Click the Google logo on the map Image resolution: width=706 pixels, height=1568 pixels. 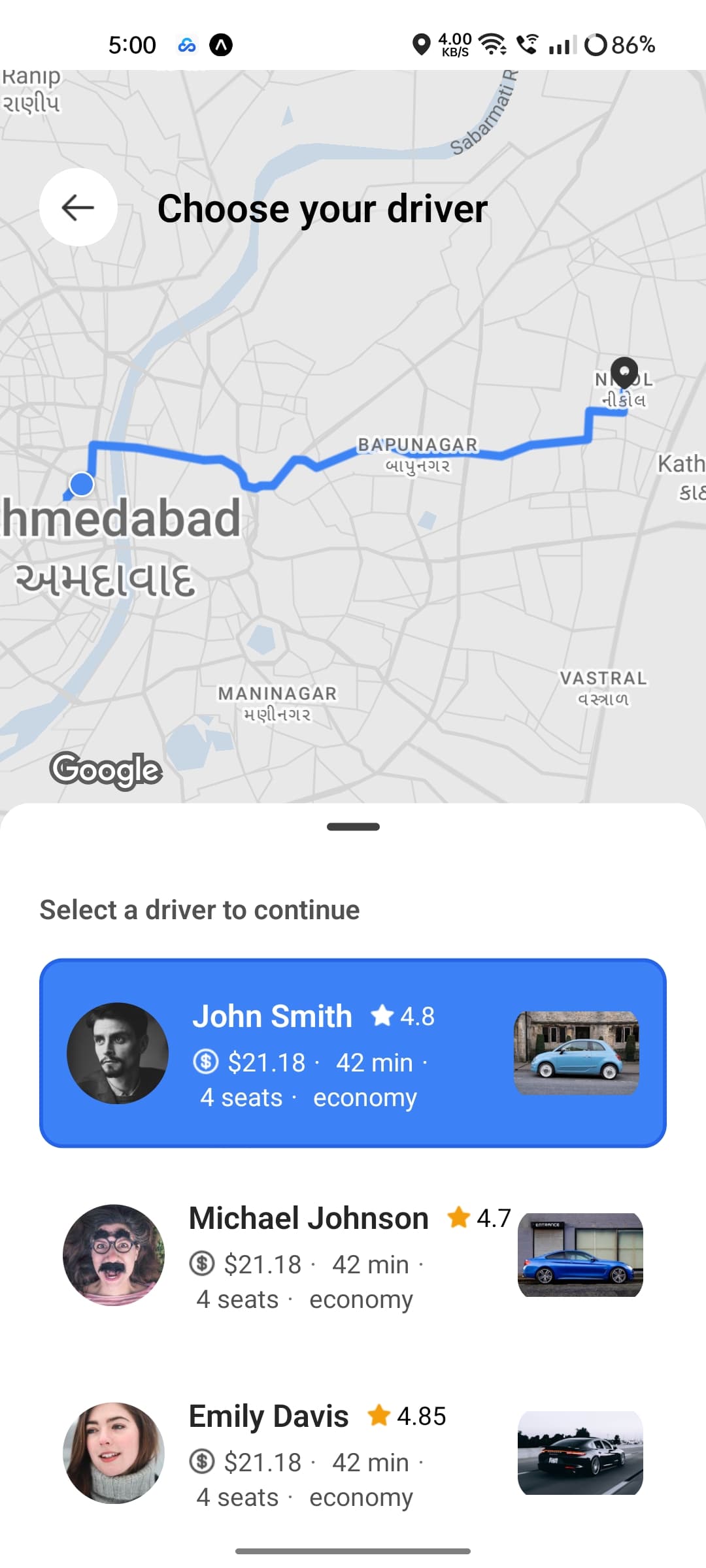(106, 771)
